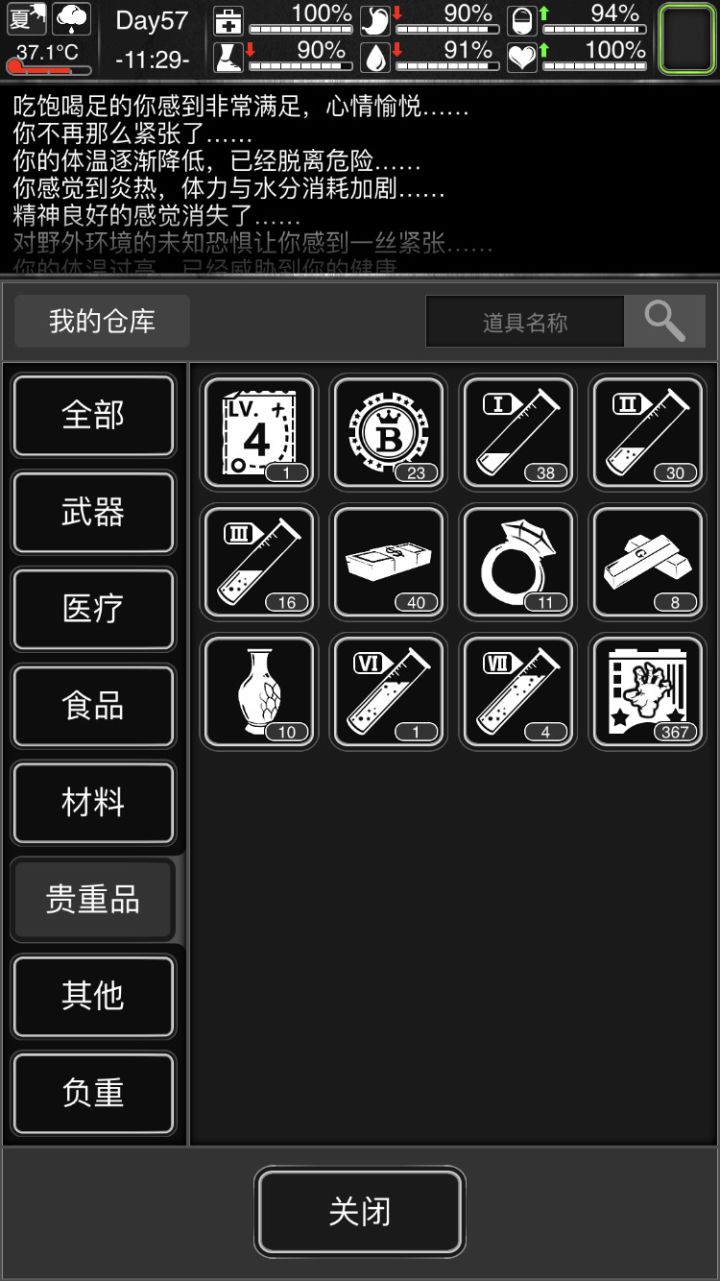Switch to the 武器 category tab
The image size is (720, 1281).
tap(93, 512)
